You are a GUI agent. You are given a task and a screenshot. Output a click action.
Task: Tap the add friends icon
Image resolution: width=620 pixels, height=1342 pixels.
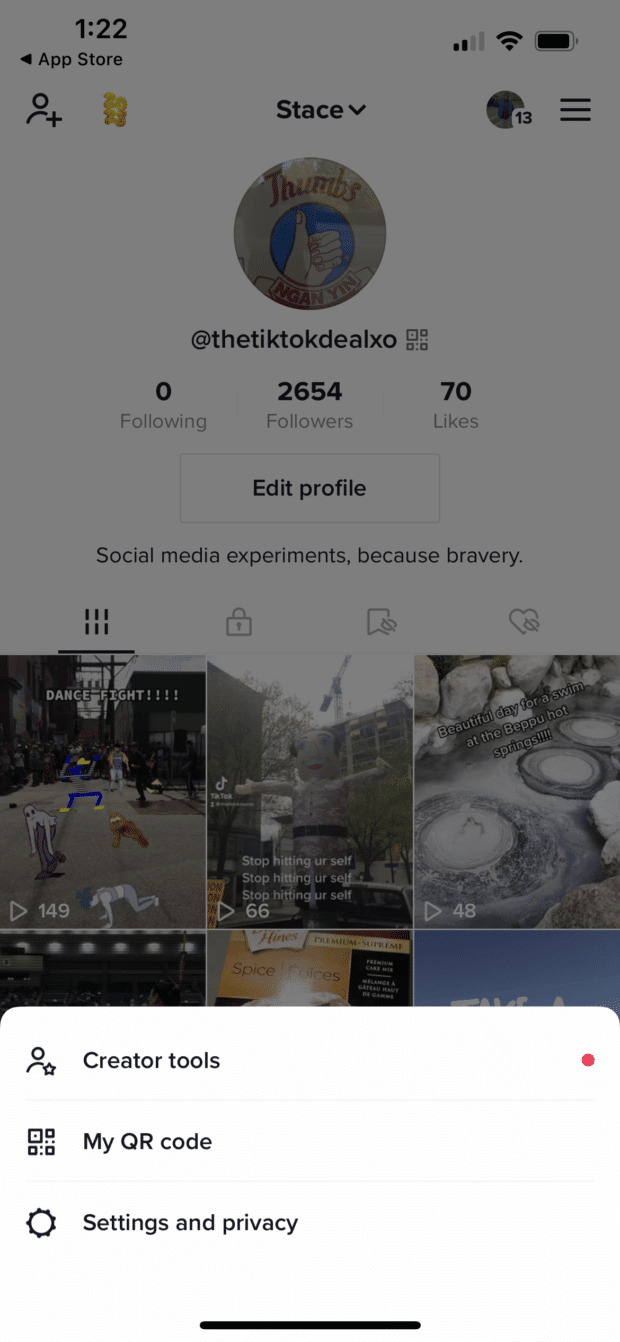44,109
